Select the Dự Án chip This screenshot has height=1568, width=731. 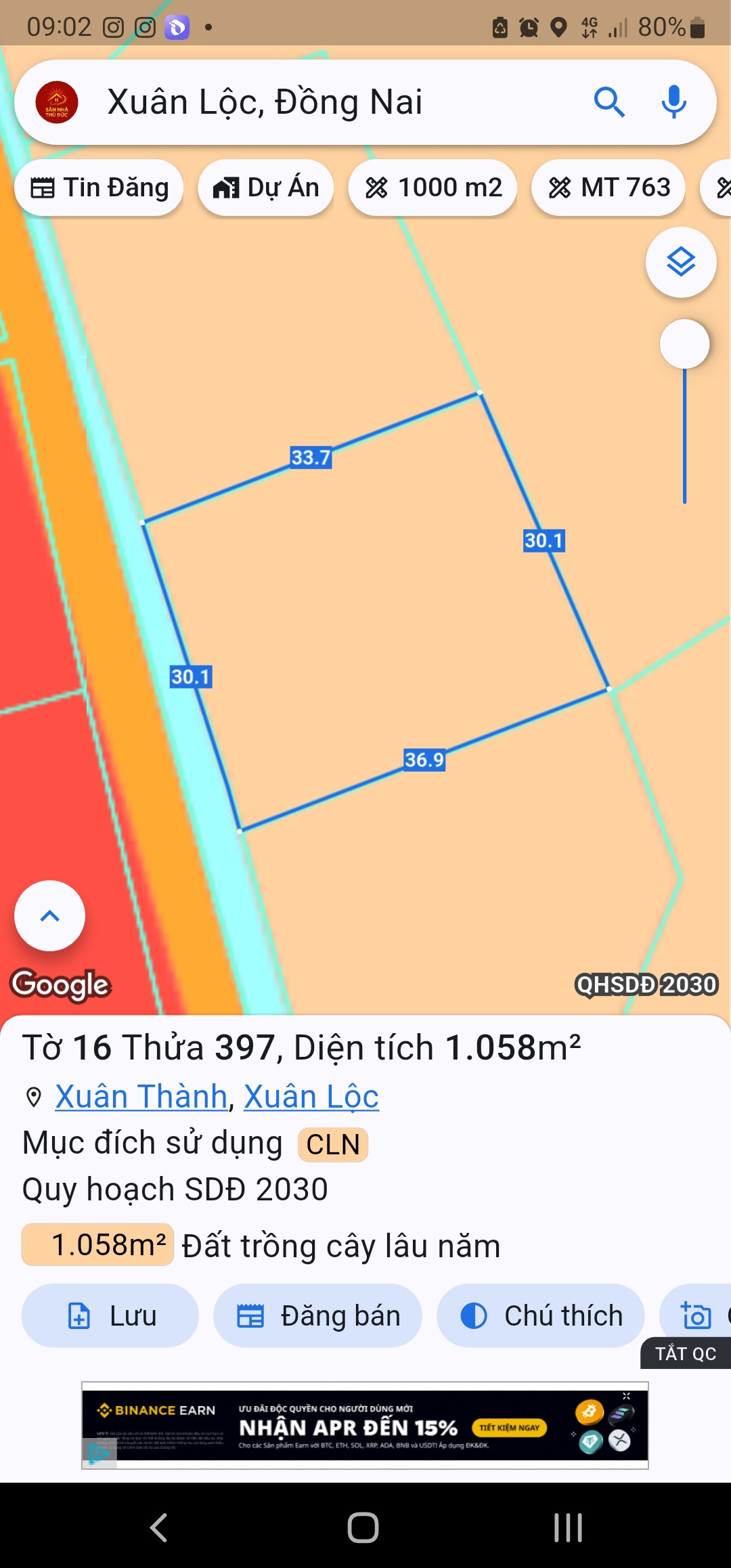click(x=266, y=188)
